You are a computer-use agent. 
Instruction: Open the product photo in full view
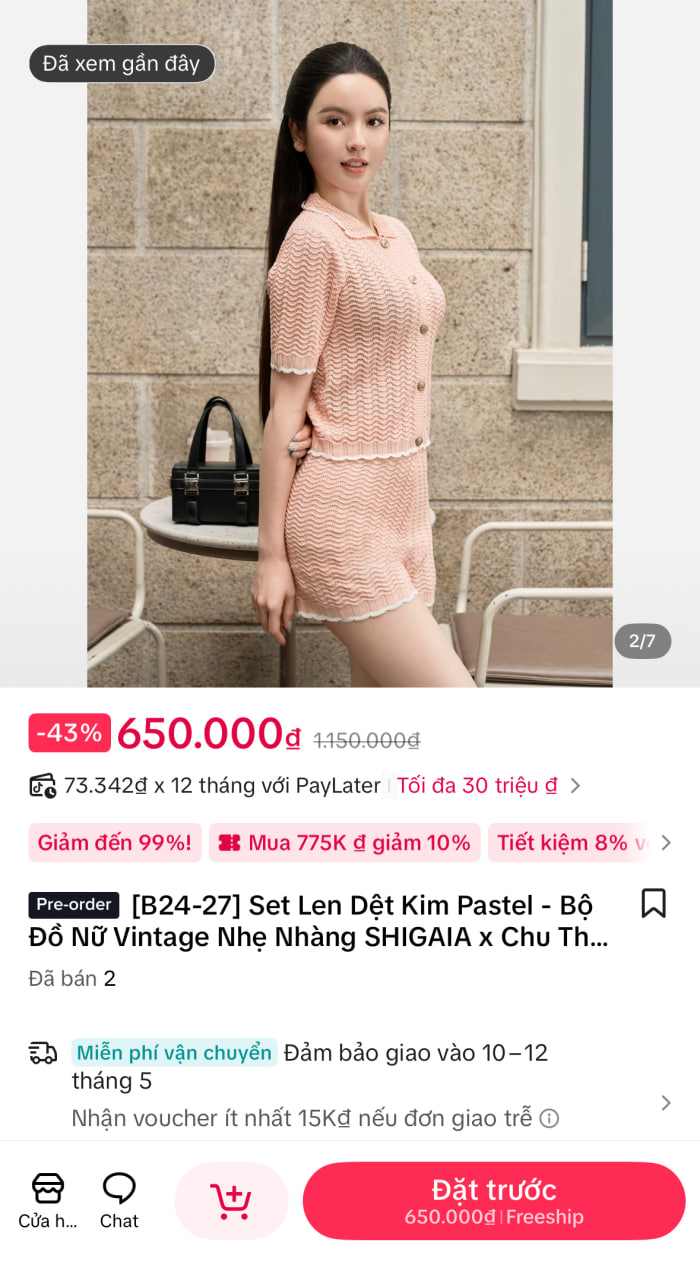click(x=350, y=340)
